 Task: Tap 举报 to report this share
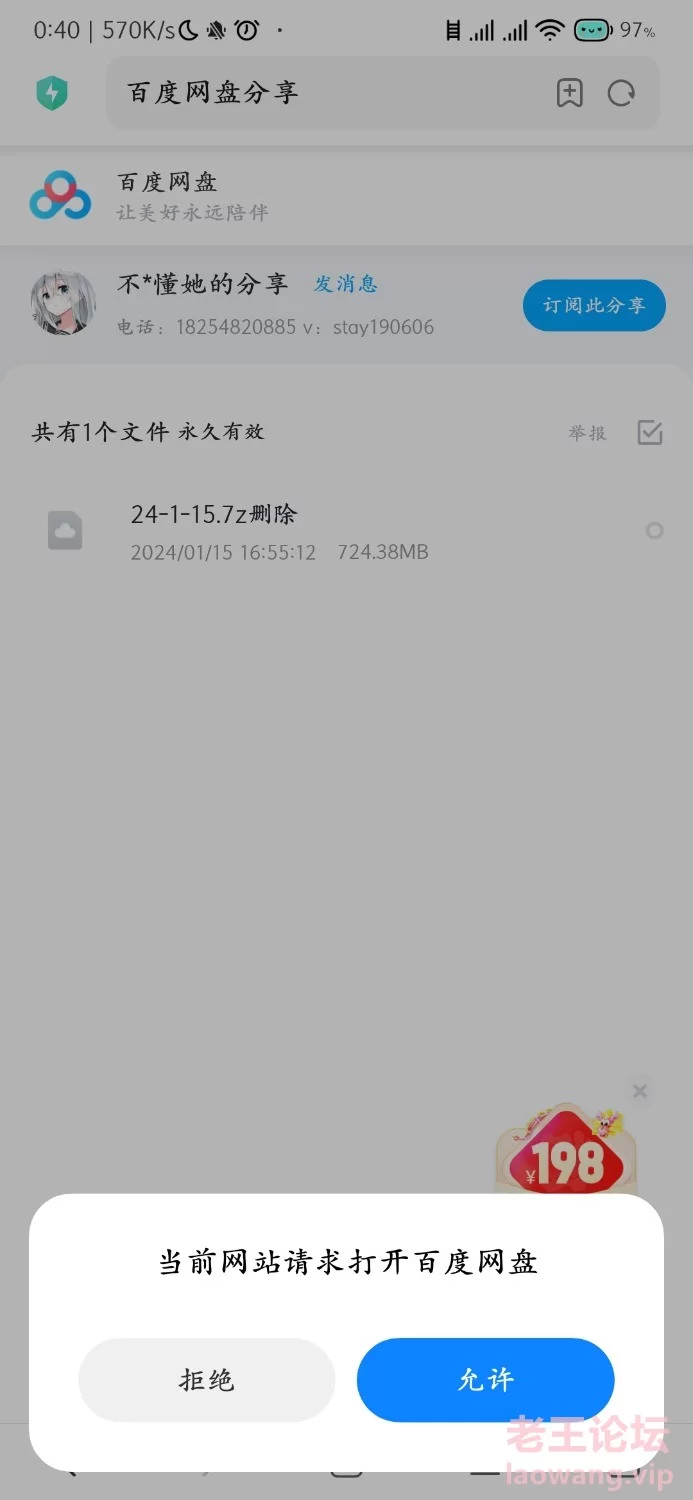click(588, 433)
